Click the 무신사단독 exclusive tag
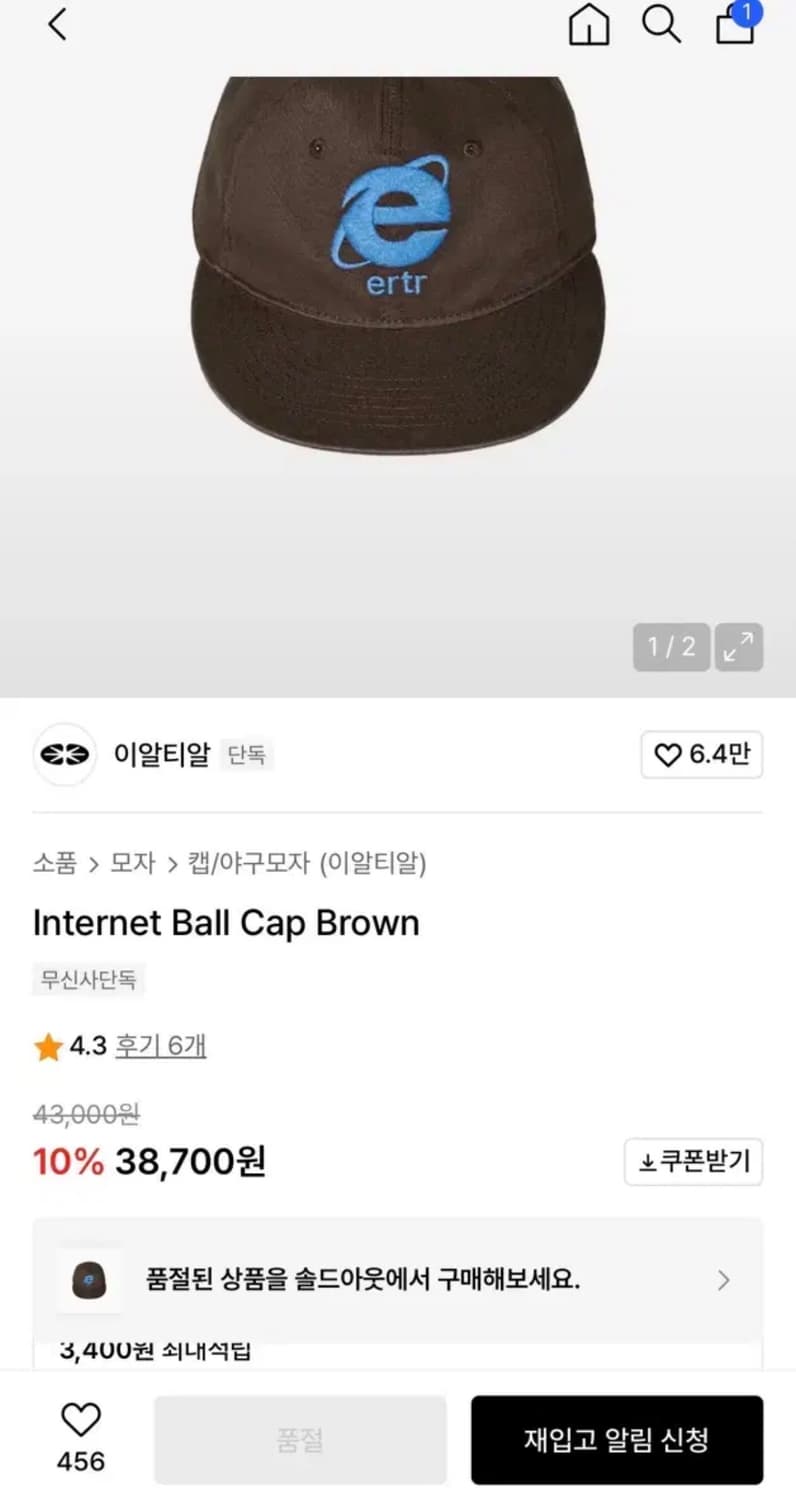The width and height of the screenshot is (796, 1500). (x=88, y=980)
